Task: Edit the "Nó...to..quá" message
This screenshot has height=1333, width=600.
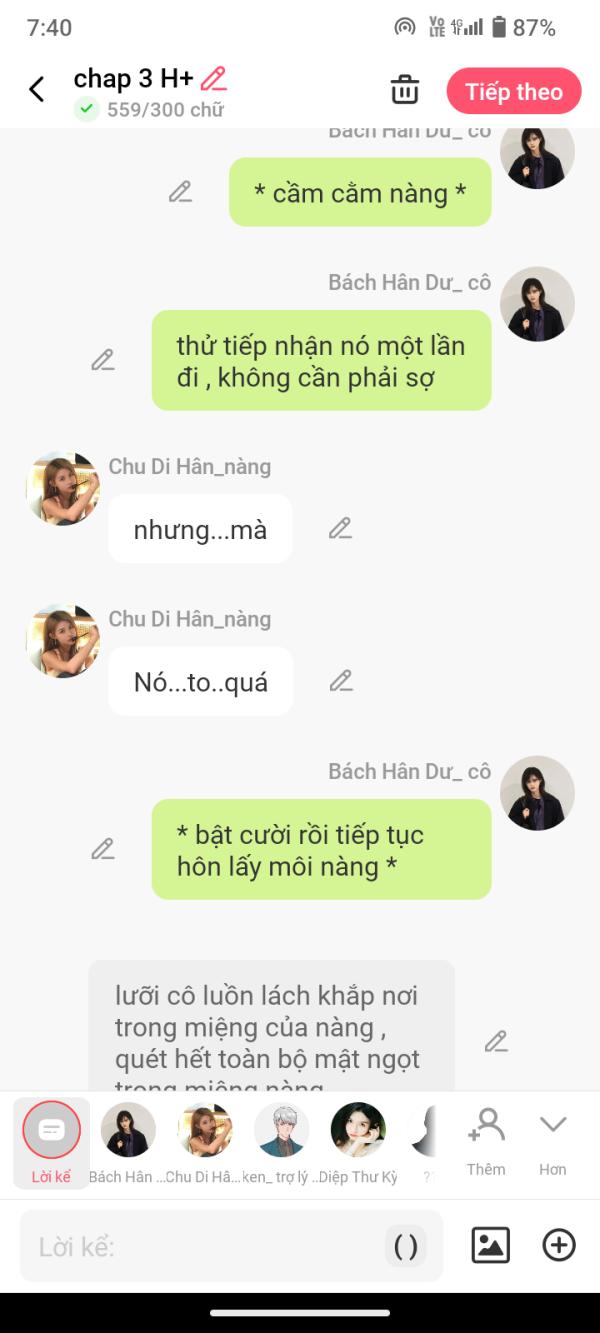Action: coord(341,681)
